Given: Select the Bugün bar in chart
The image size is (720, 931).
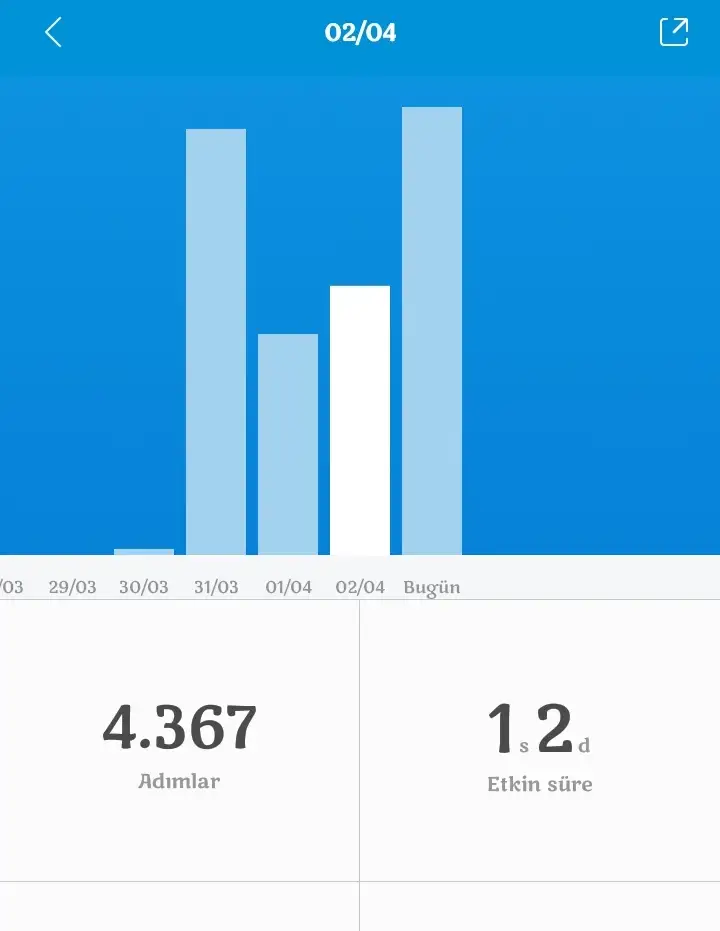Looking at the screenshot, I should [432, 331].
